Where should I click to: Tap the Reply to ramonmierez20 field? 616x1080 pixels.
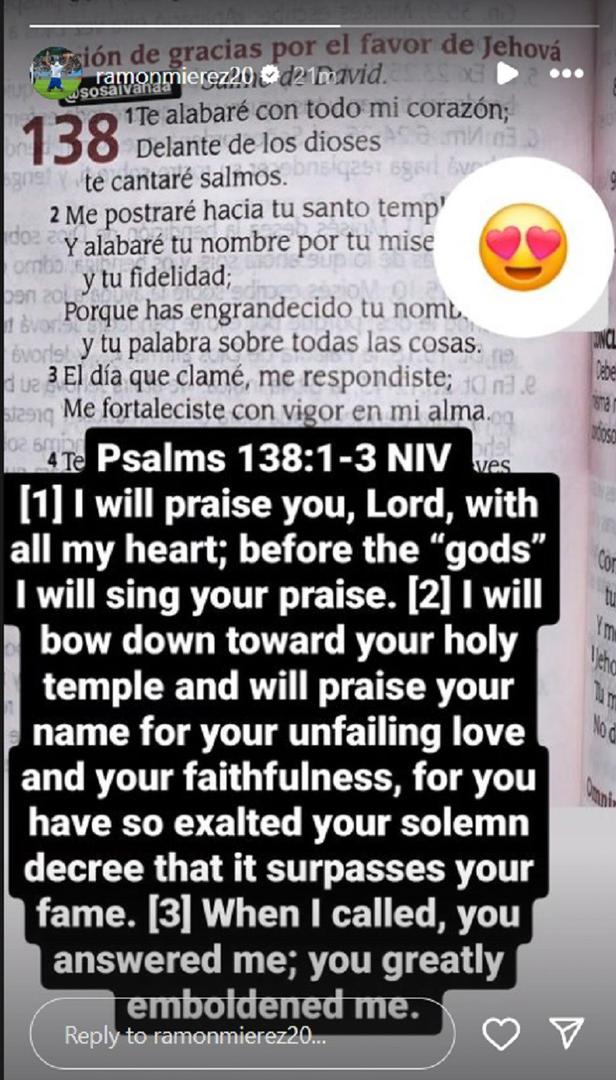240,1033
